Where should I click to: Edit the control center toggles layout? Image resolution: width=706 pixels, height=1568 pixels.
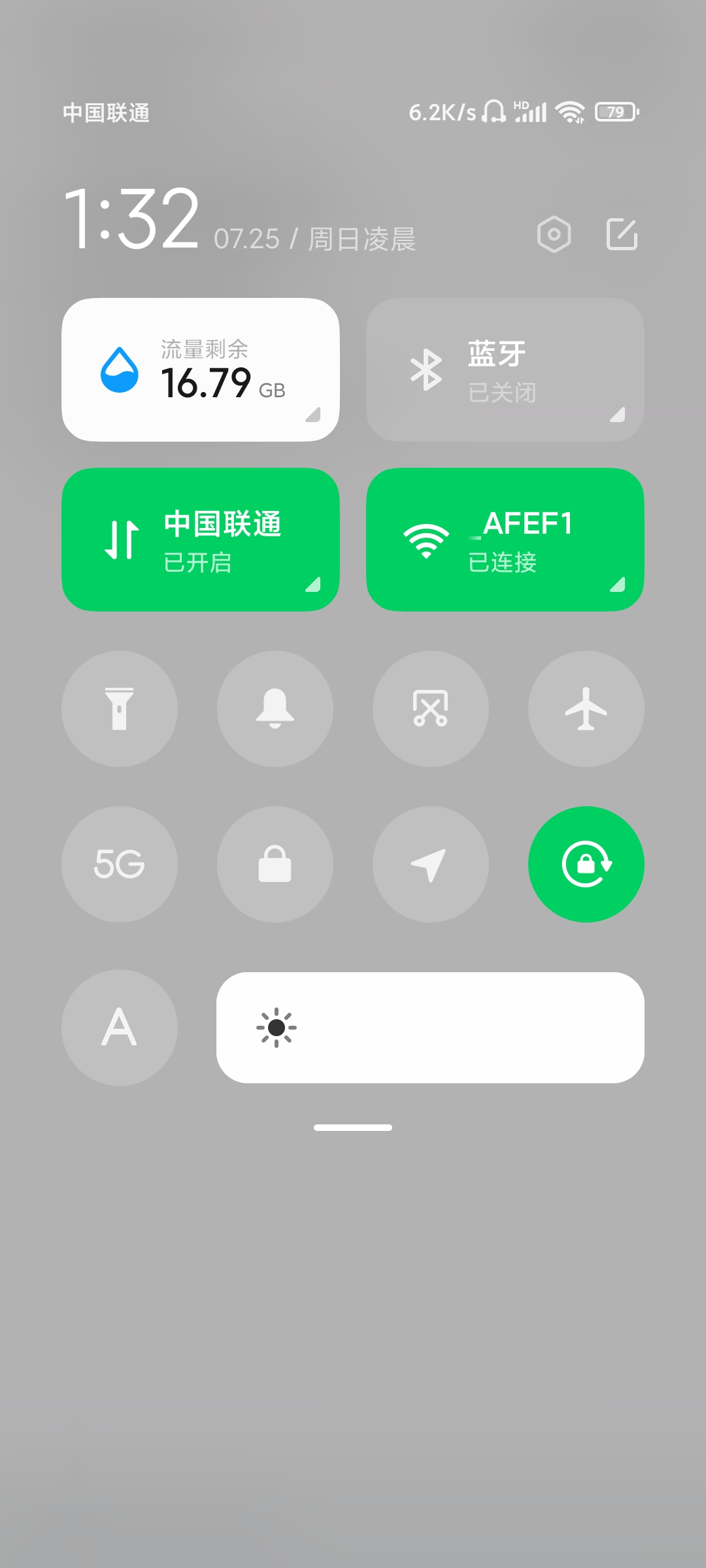pos(622,235)
